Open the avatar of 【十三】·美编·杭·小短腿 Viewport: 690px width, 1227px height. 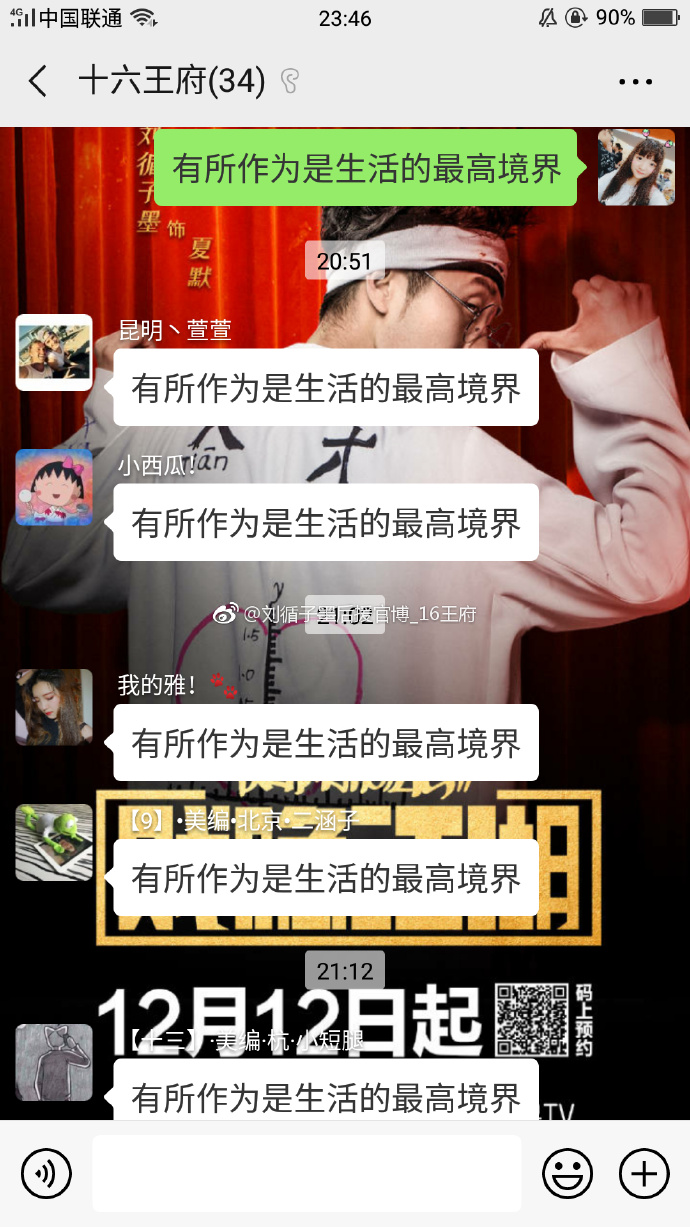point(54,1062)
